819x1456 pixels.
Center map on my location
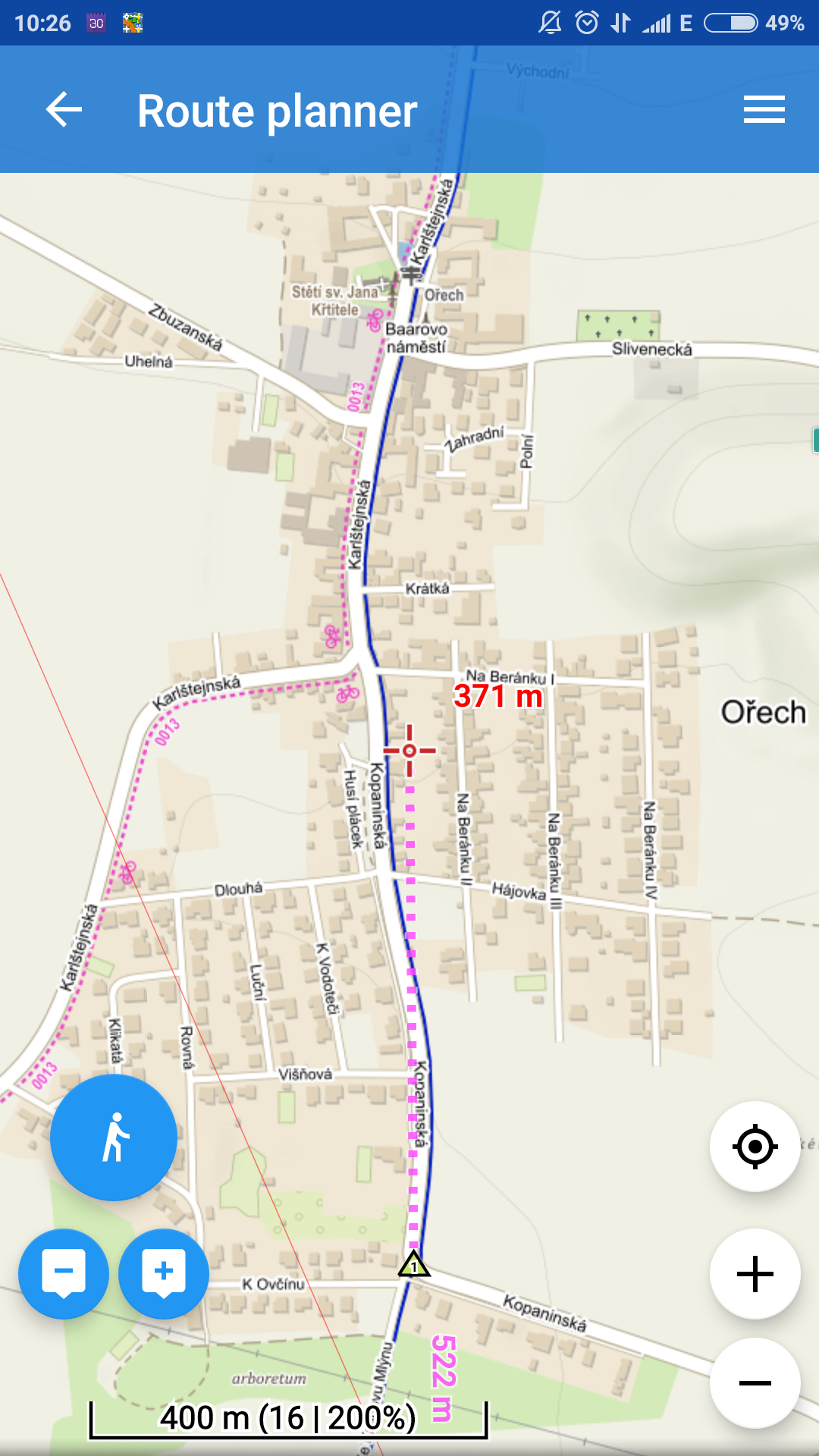coord(755,1147)
